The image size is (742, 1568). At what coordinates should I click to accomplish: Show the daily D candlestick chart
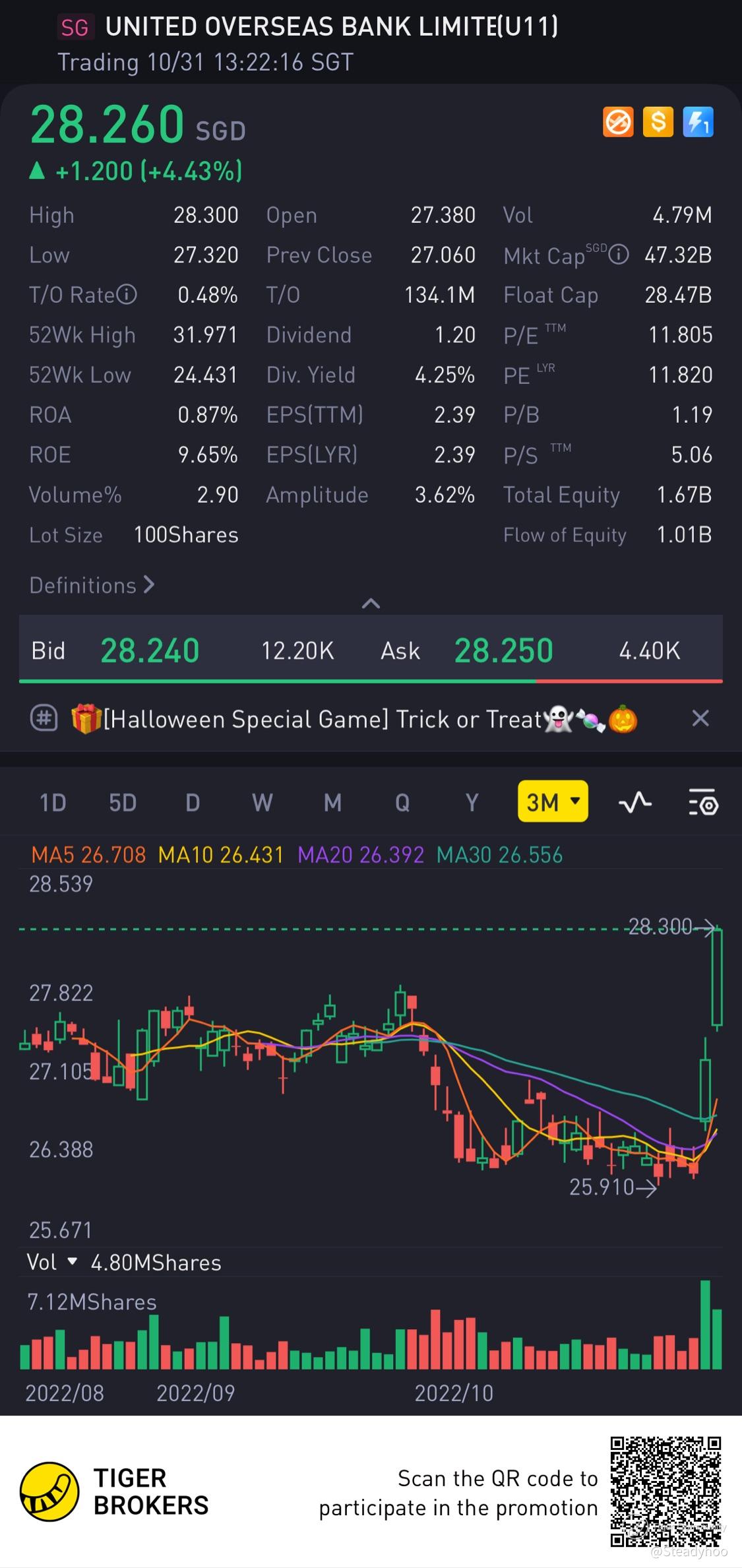click(193, 803)
